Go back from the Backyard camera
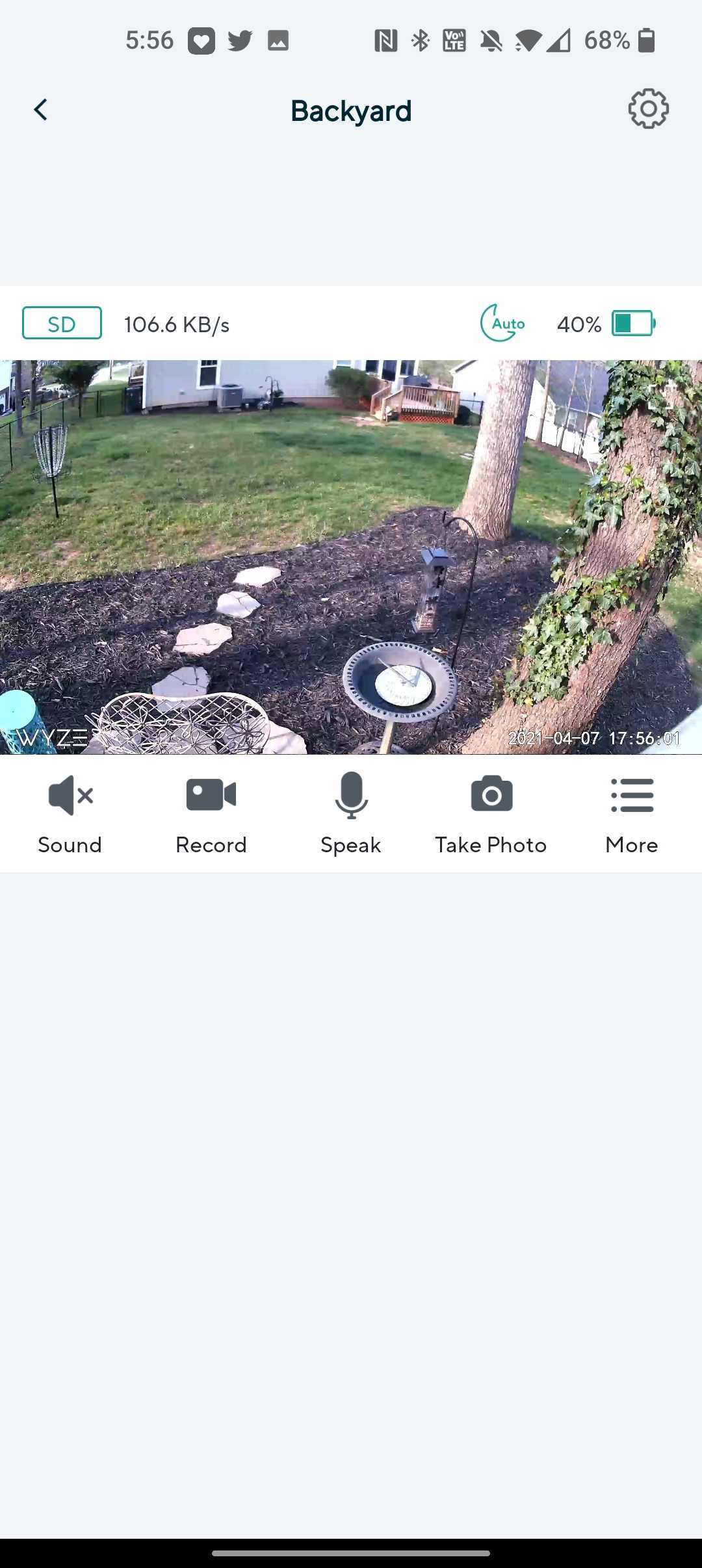This screenshot has width=702, height=1568. point(40,110)
